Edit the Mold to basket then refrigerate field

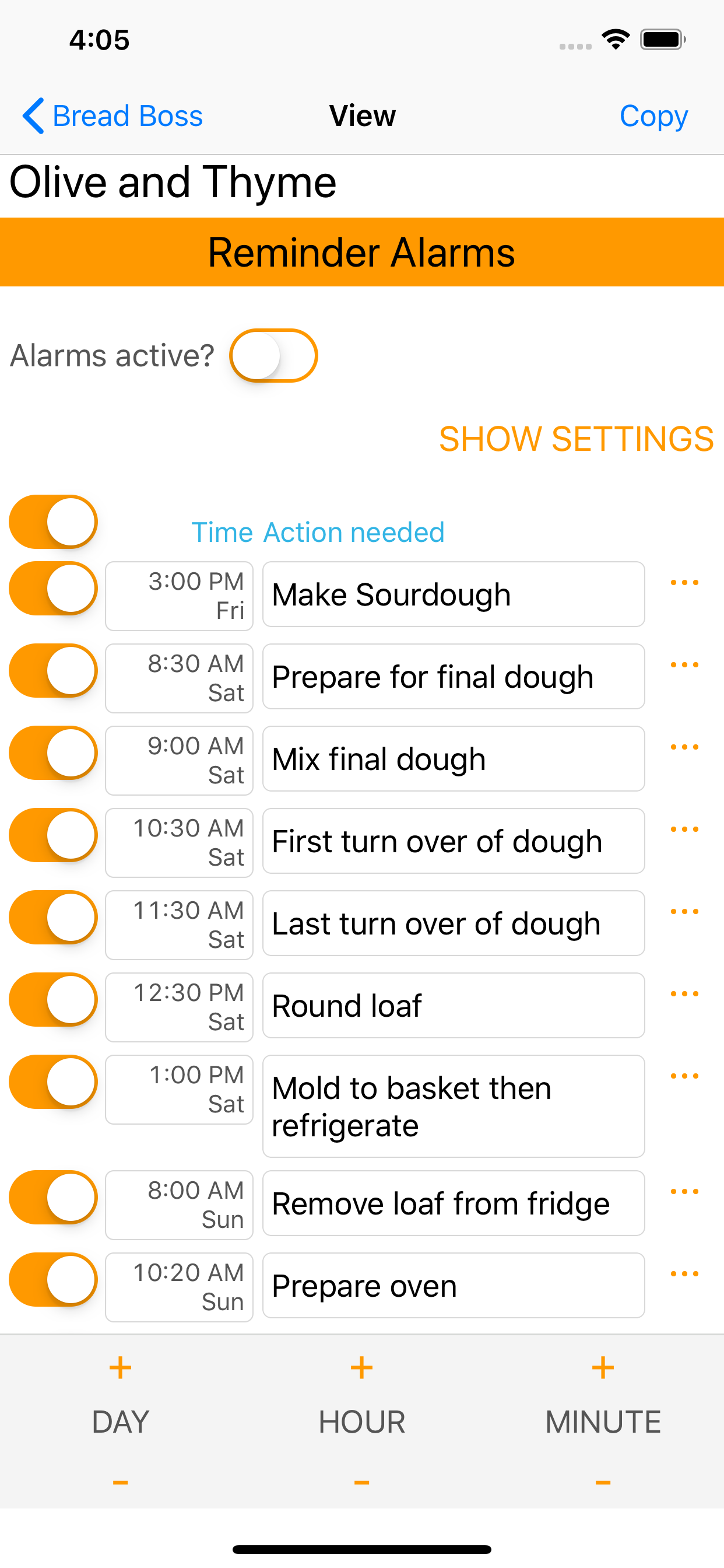(453, 1105)
